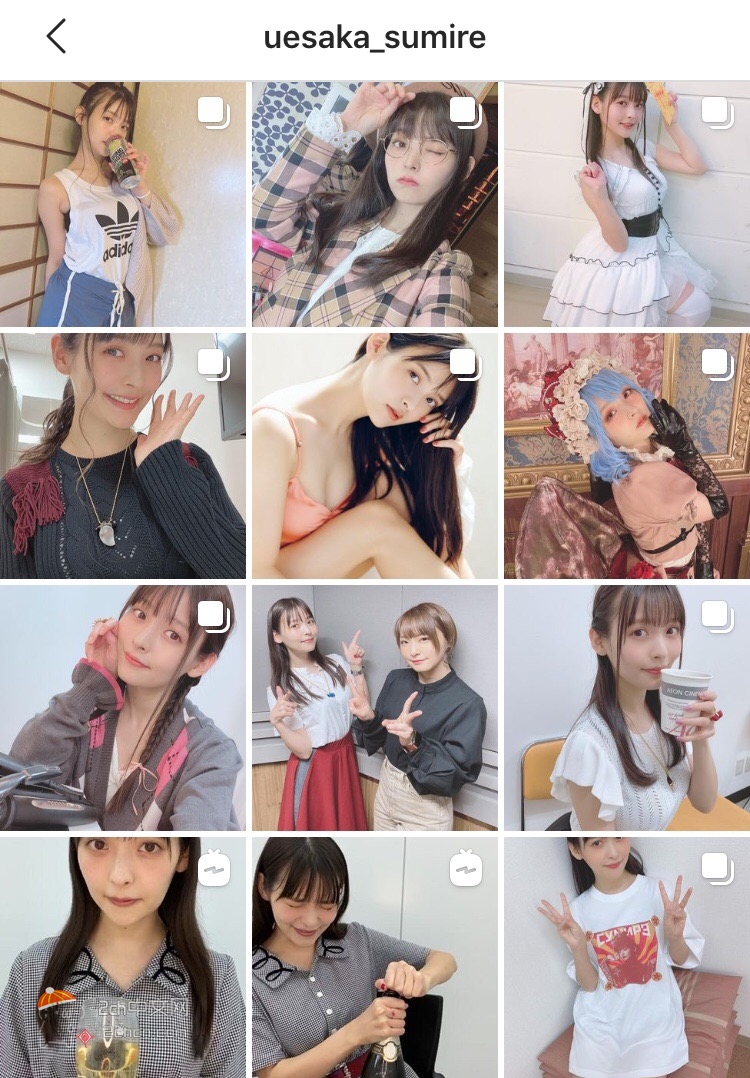View the blue wig cosplay post

tap(627, 456)
